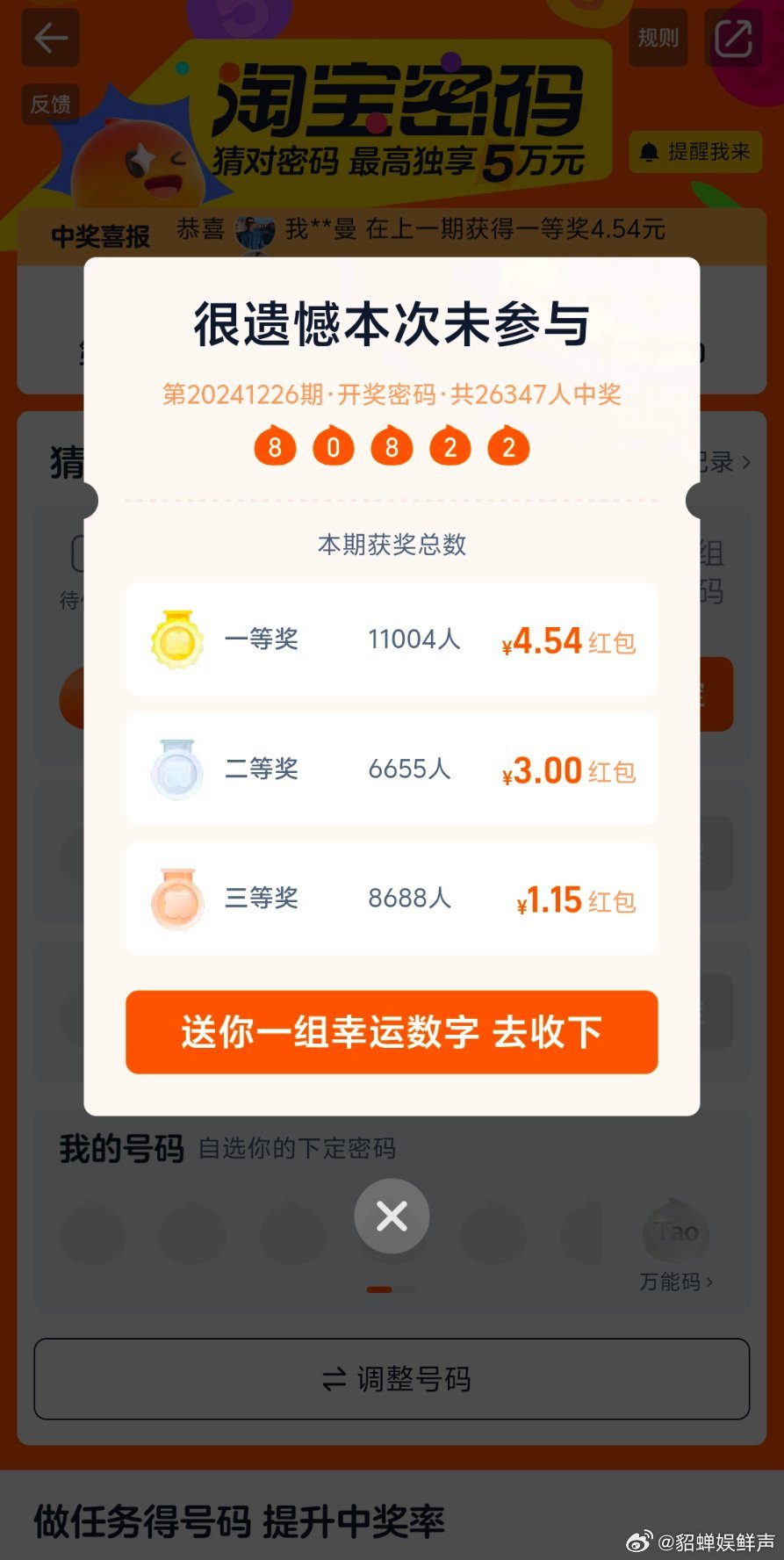Screen dimensions: 784x1560
Task: Tap the back arrow at top
Action: pyautogui.click(x=50, y=38)
